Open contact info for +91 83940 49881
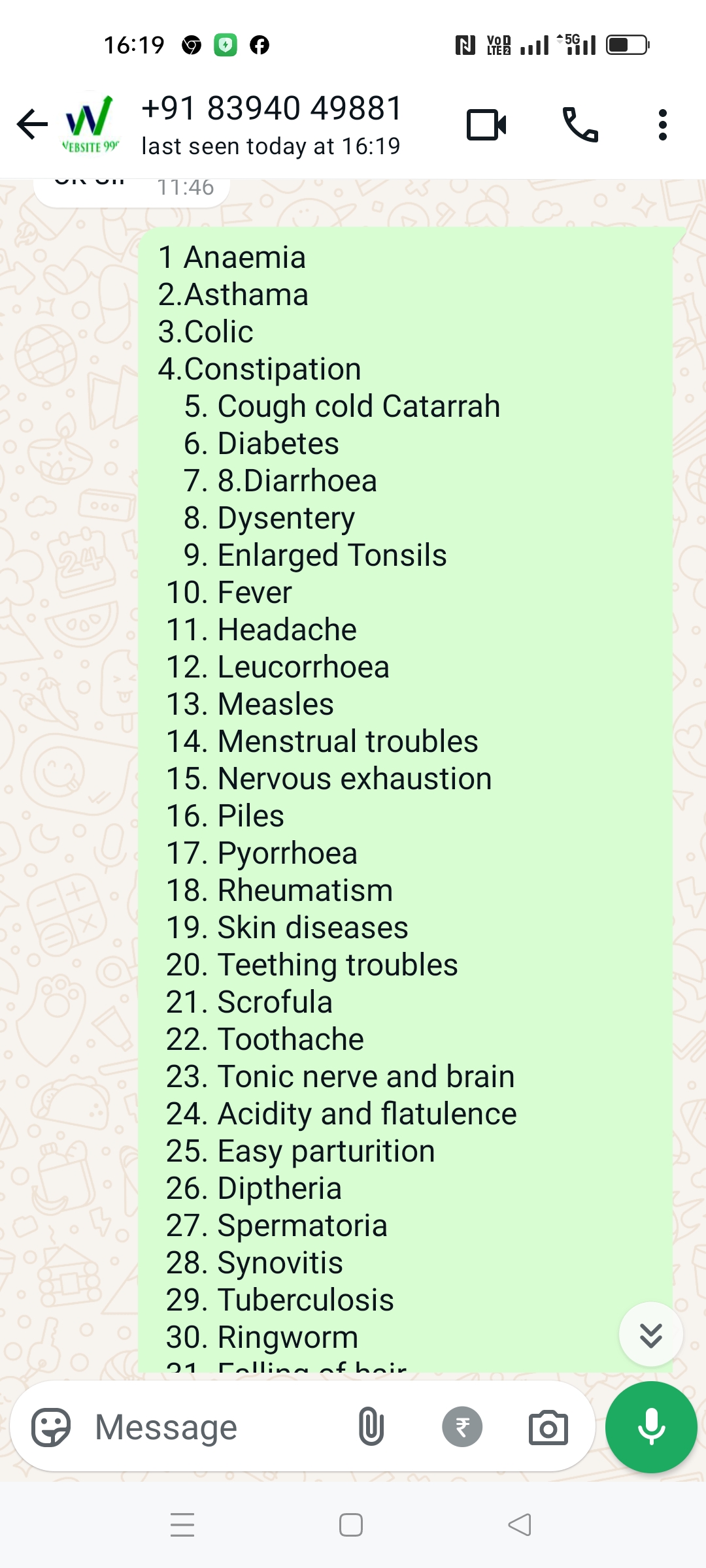The height and width of the screenshot is (1568, 706). 271,124
